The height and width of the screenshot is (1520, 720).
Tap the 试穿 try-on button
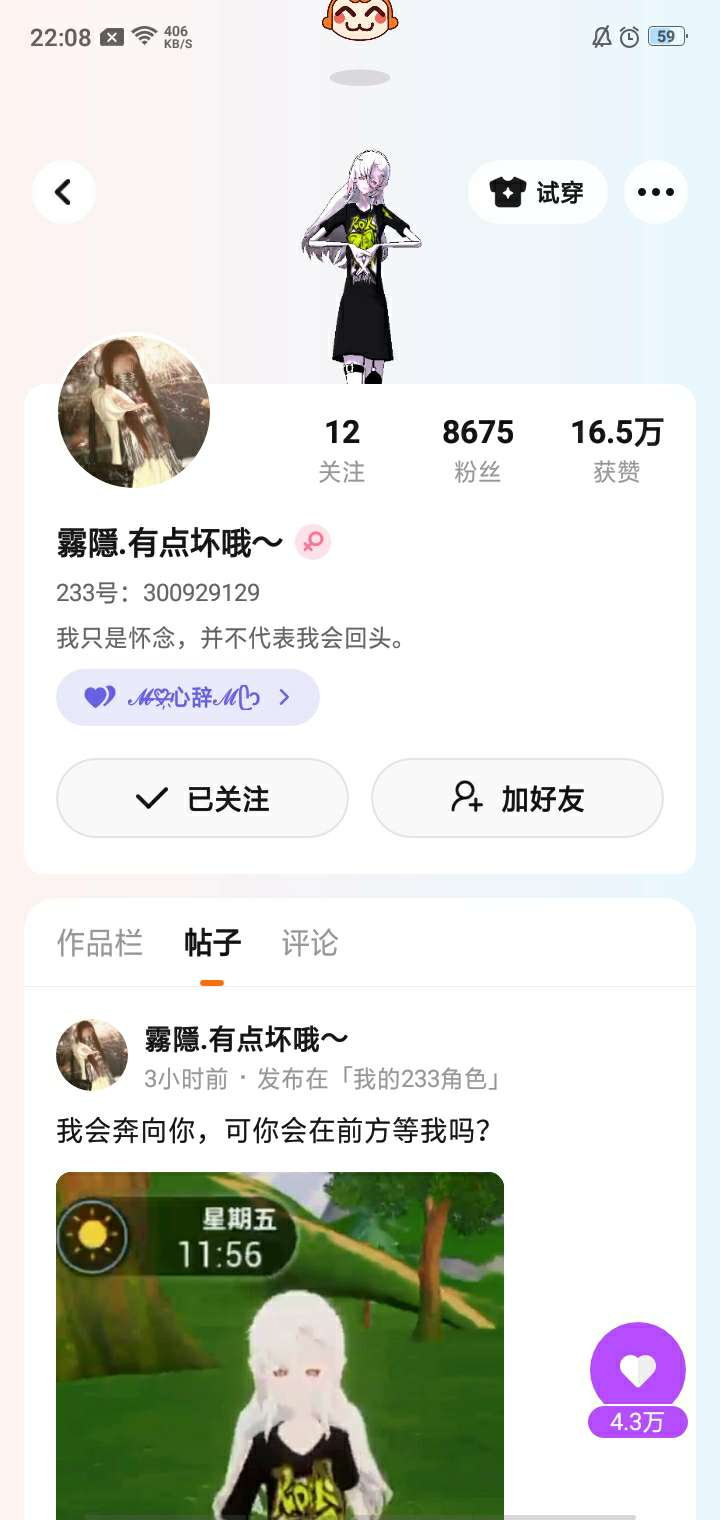tap(537, 192)
